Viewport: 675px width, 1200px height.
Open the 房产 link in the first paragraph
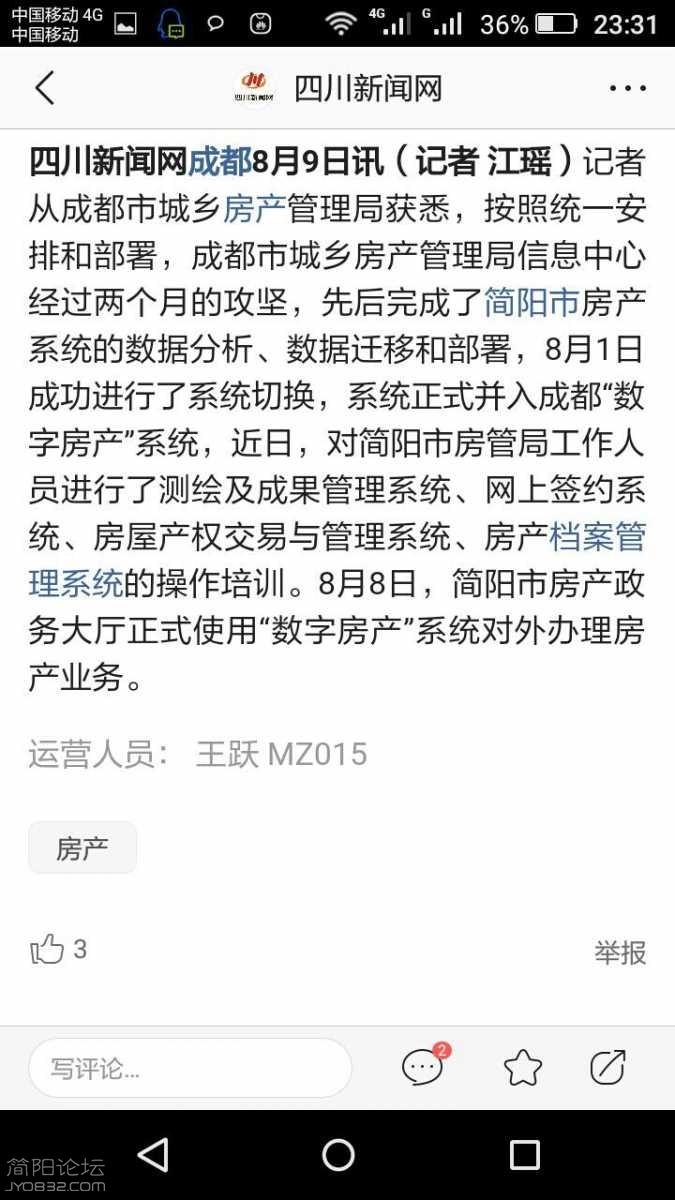pyautogui.click(x=254, y=209)
